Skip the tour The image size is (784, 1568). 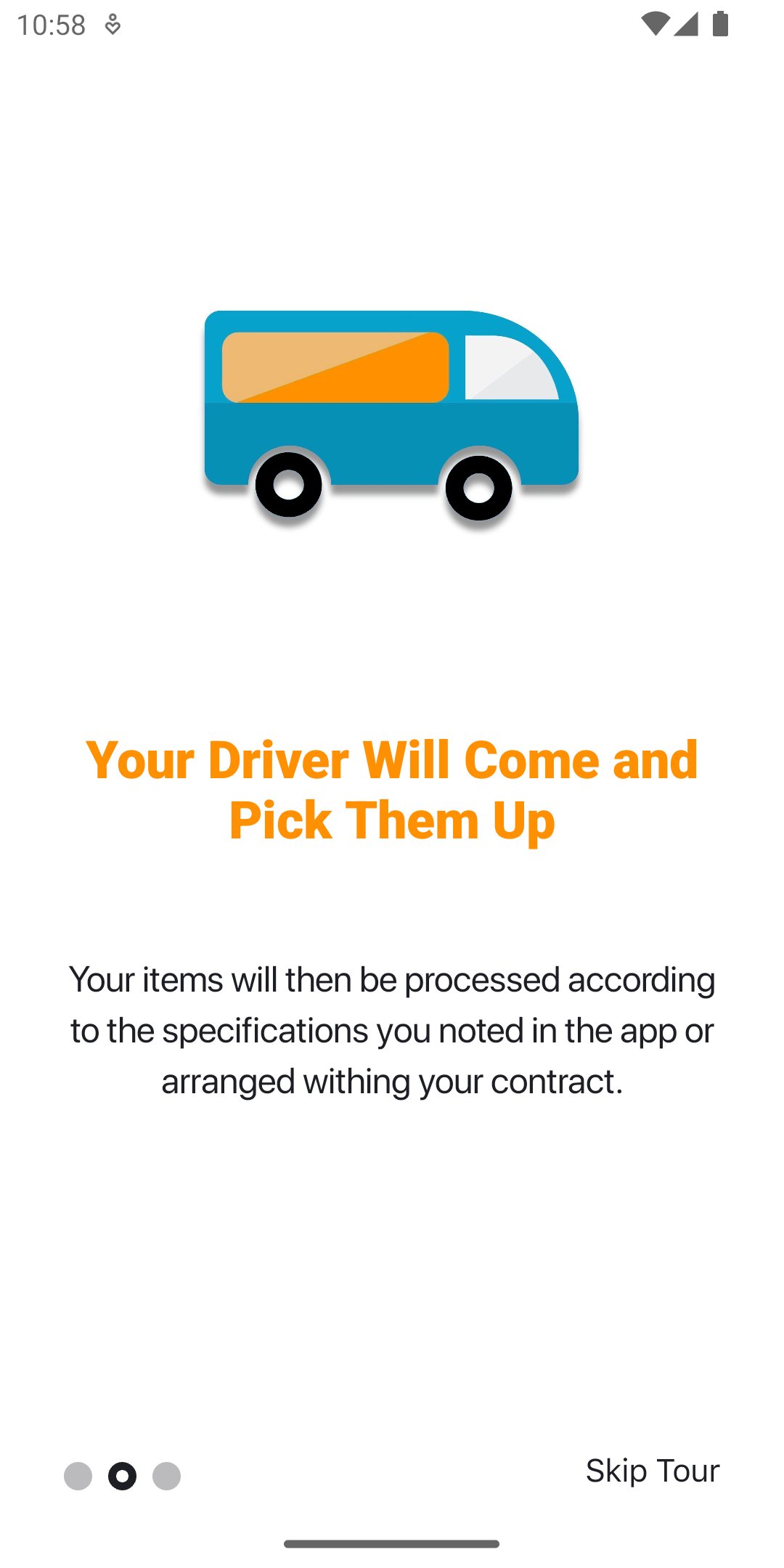click(x=653, y=1471)
